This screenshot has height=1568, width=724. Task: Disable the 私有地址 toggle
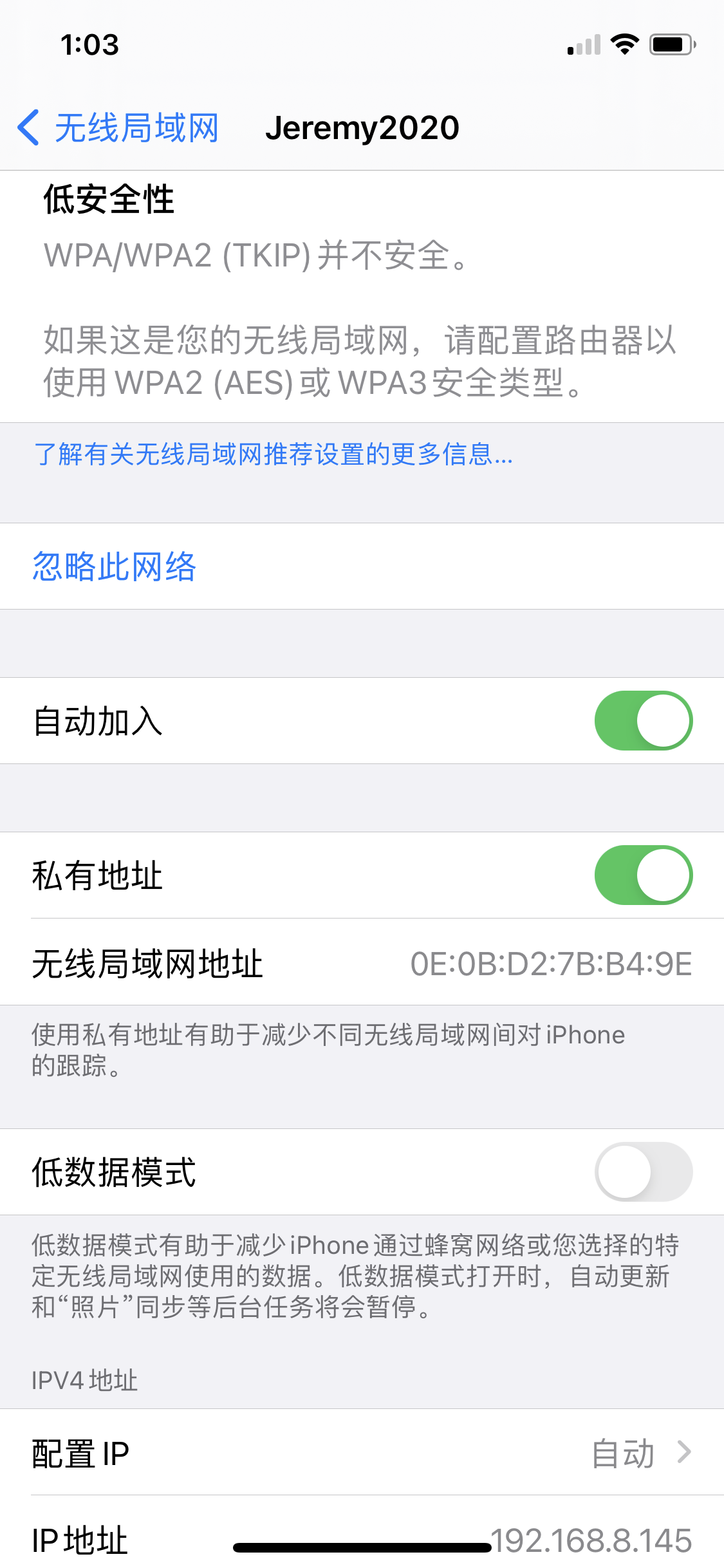tap(643, 875)
